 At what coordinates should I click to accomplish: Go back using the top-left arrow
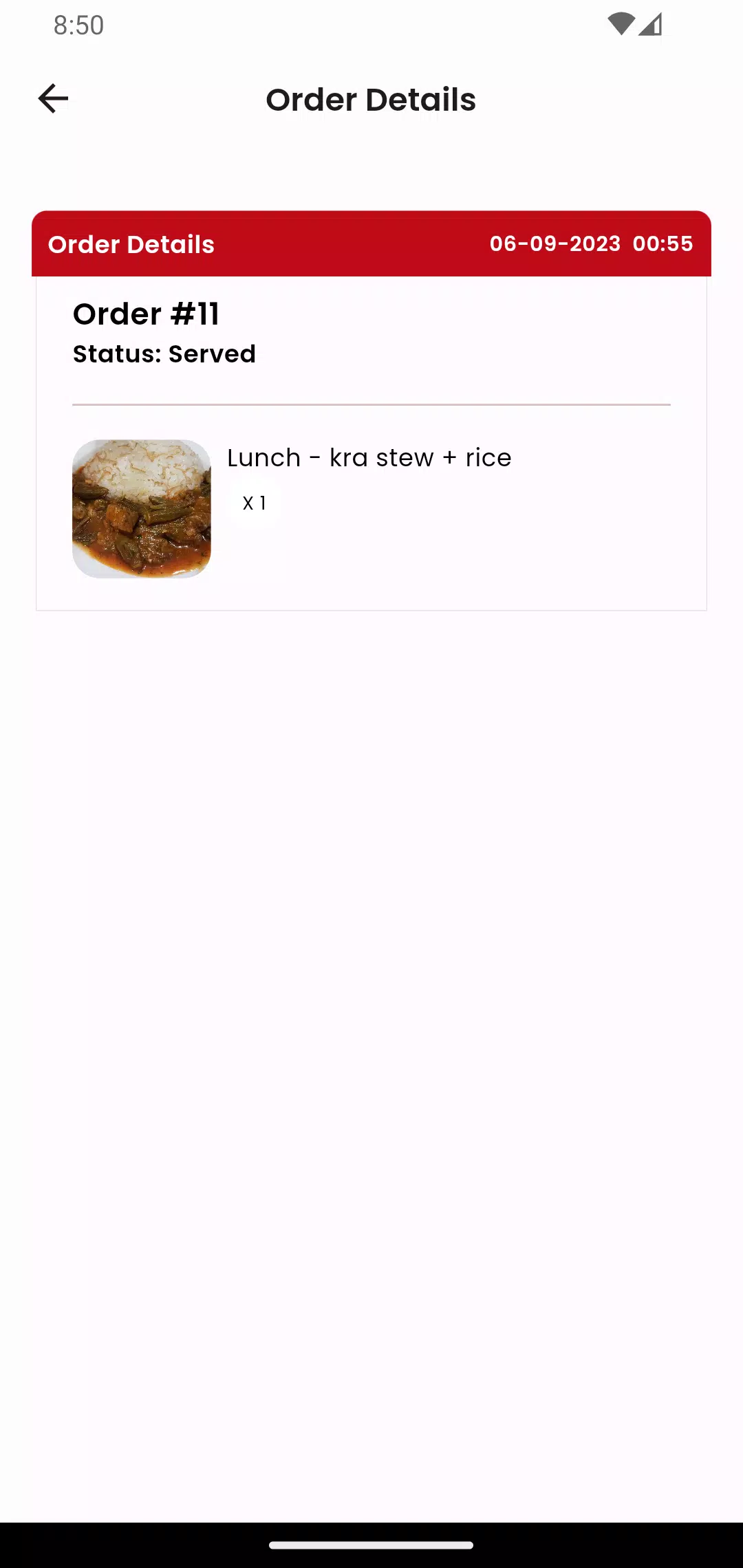click(x=53, y=98)
